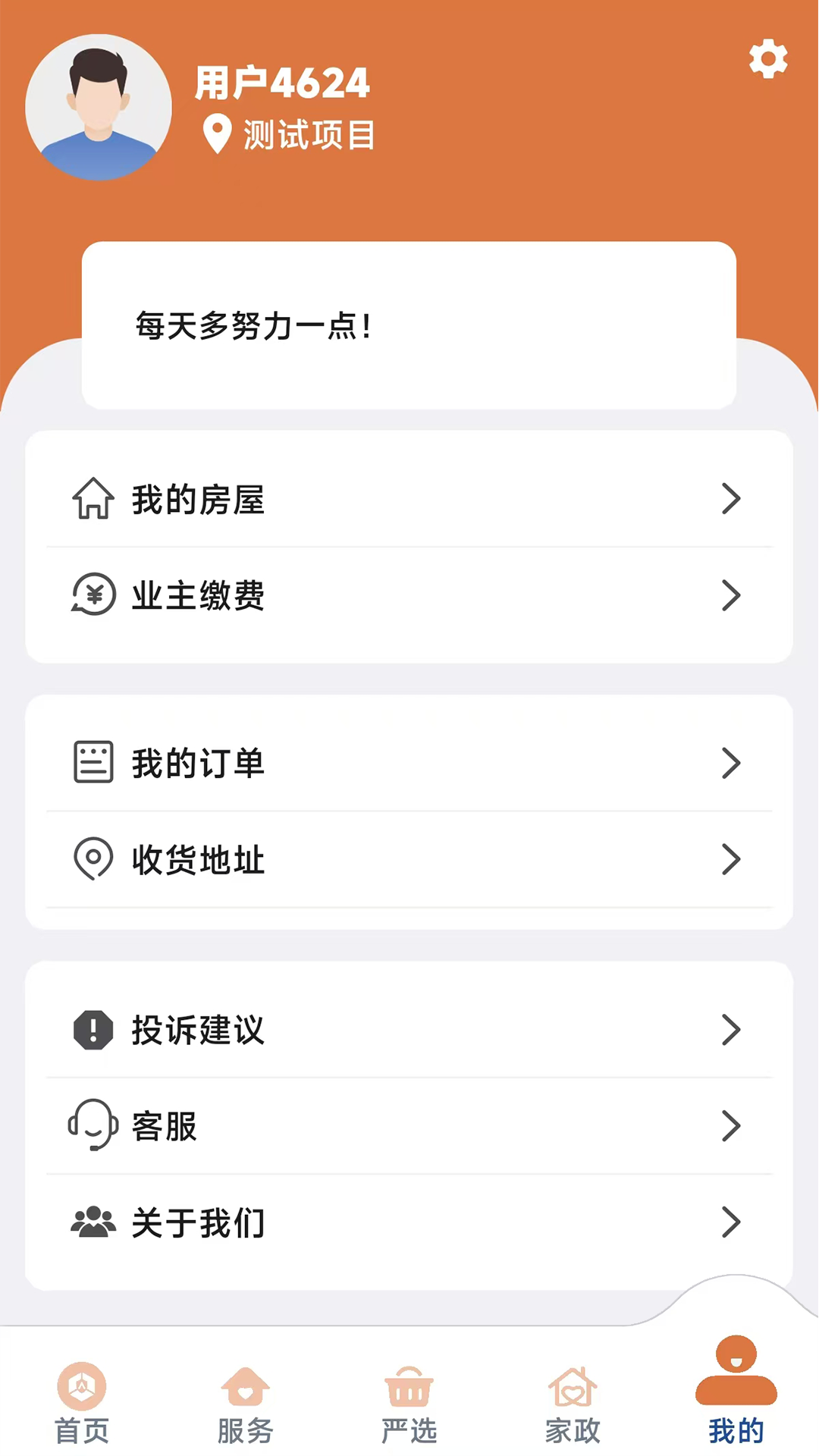
Task: Switch to the 首页 tab
Action: click(81, 1404)
